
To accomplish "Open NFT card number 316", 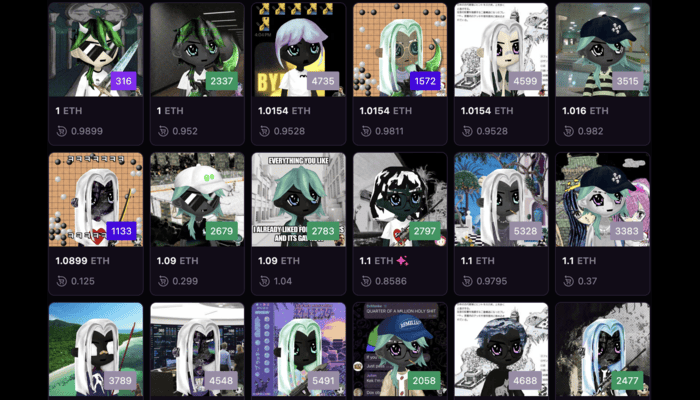I will [x=95, y=50].
